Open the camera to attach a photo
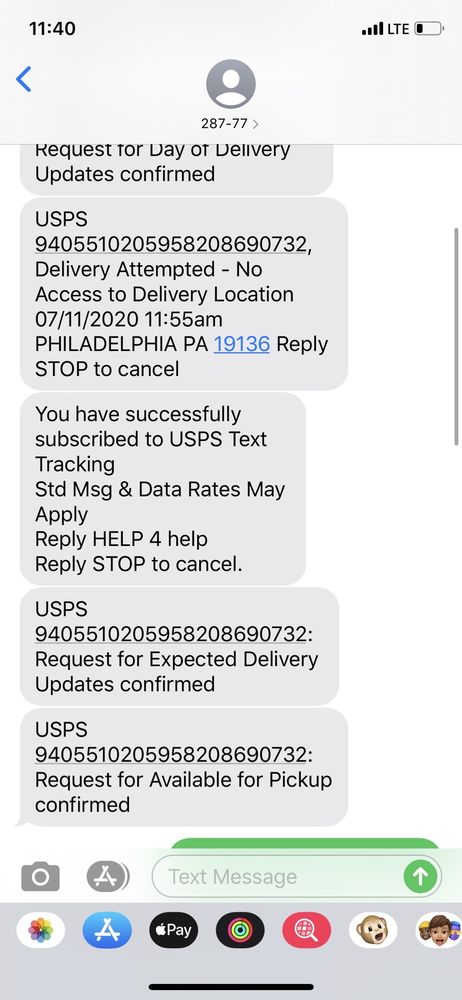Viewport: 462px width, 1000px height. (41, 877)
